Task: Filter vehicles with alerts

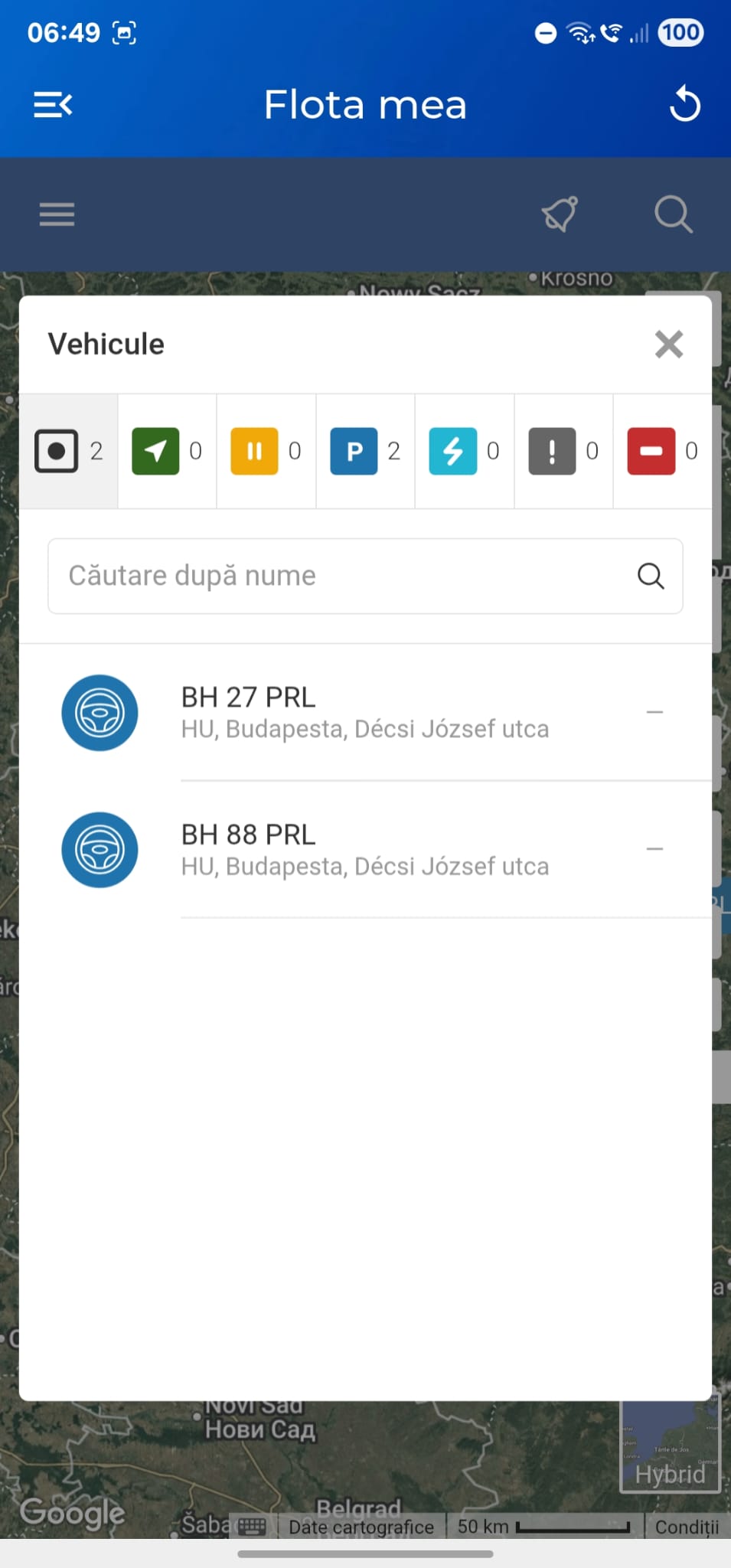Action: click(563, 451)
